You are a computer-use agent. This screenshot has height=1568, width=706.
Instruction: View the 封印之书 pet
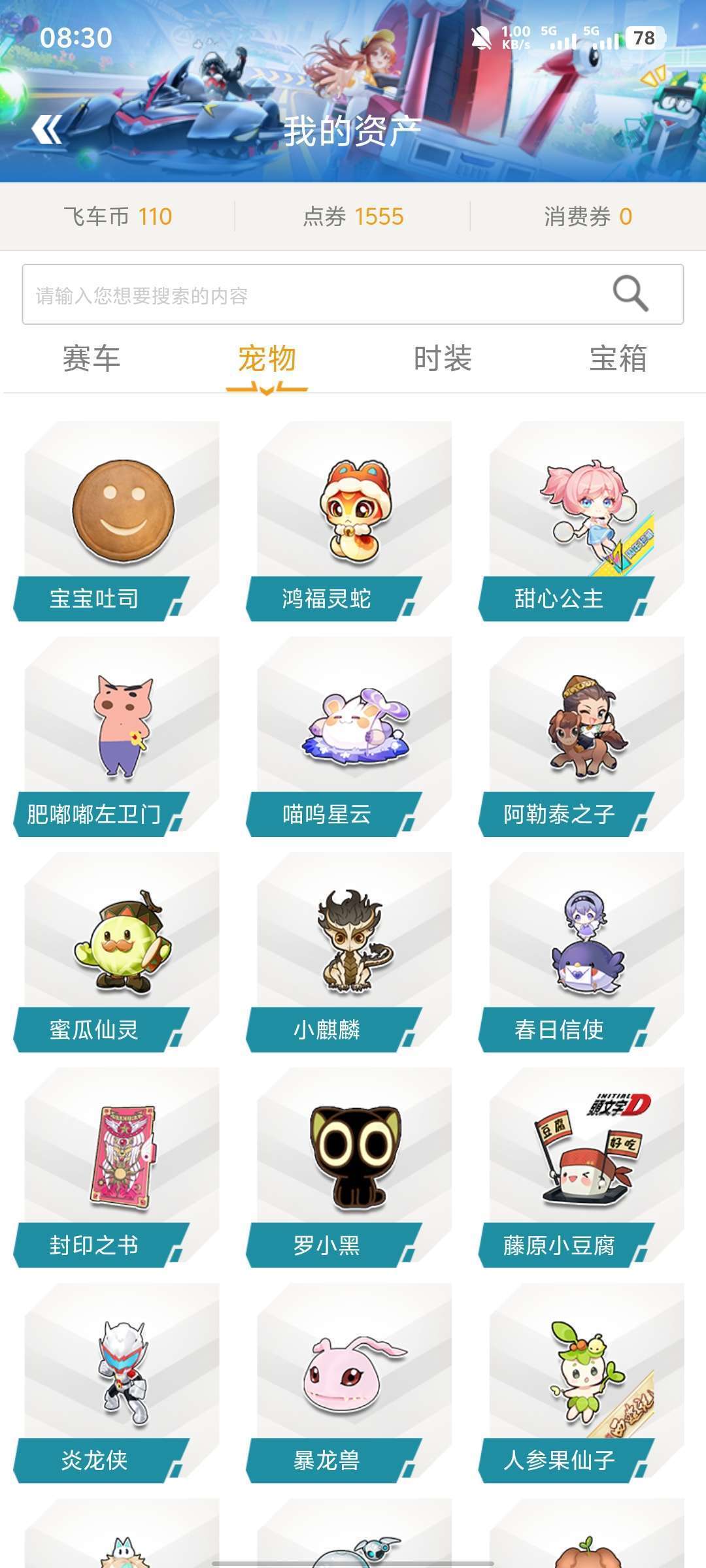coord(116,1168)
